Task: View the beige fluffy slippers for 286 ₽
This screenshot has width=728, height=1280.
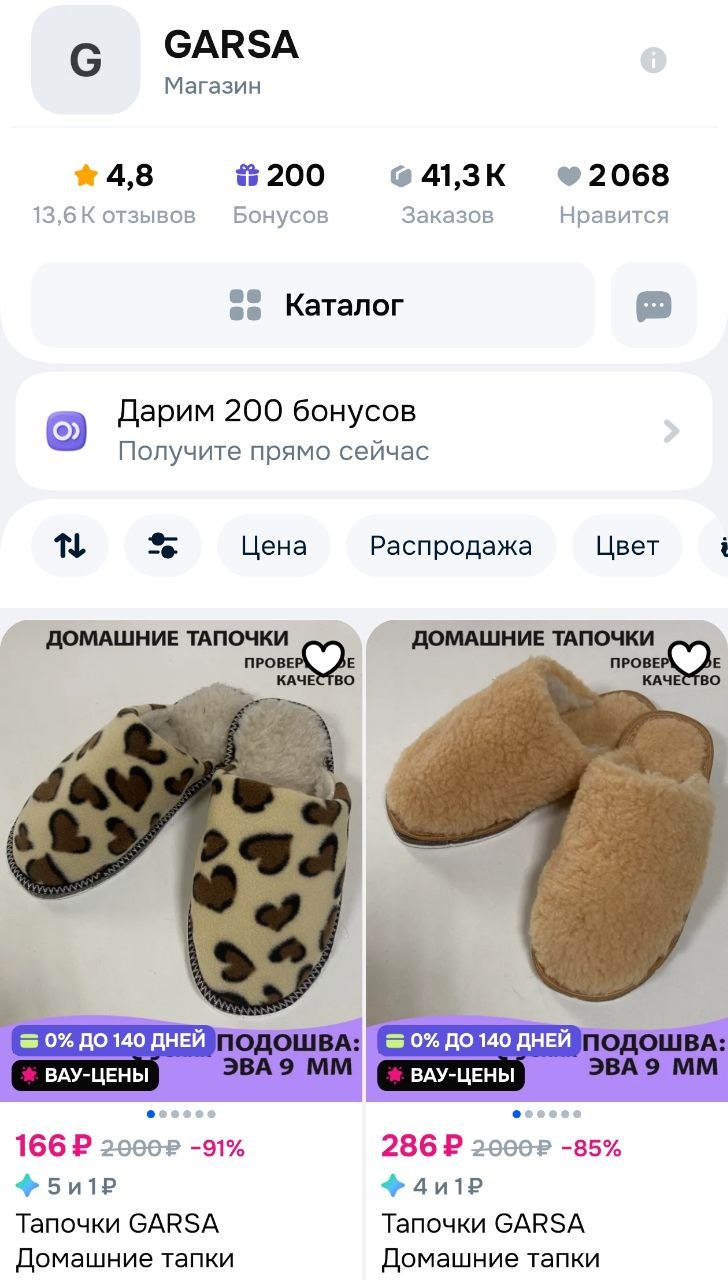Action: pos(547,850)
